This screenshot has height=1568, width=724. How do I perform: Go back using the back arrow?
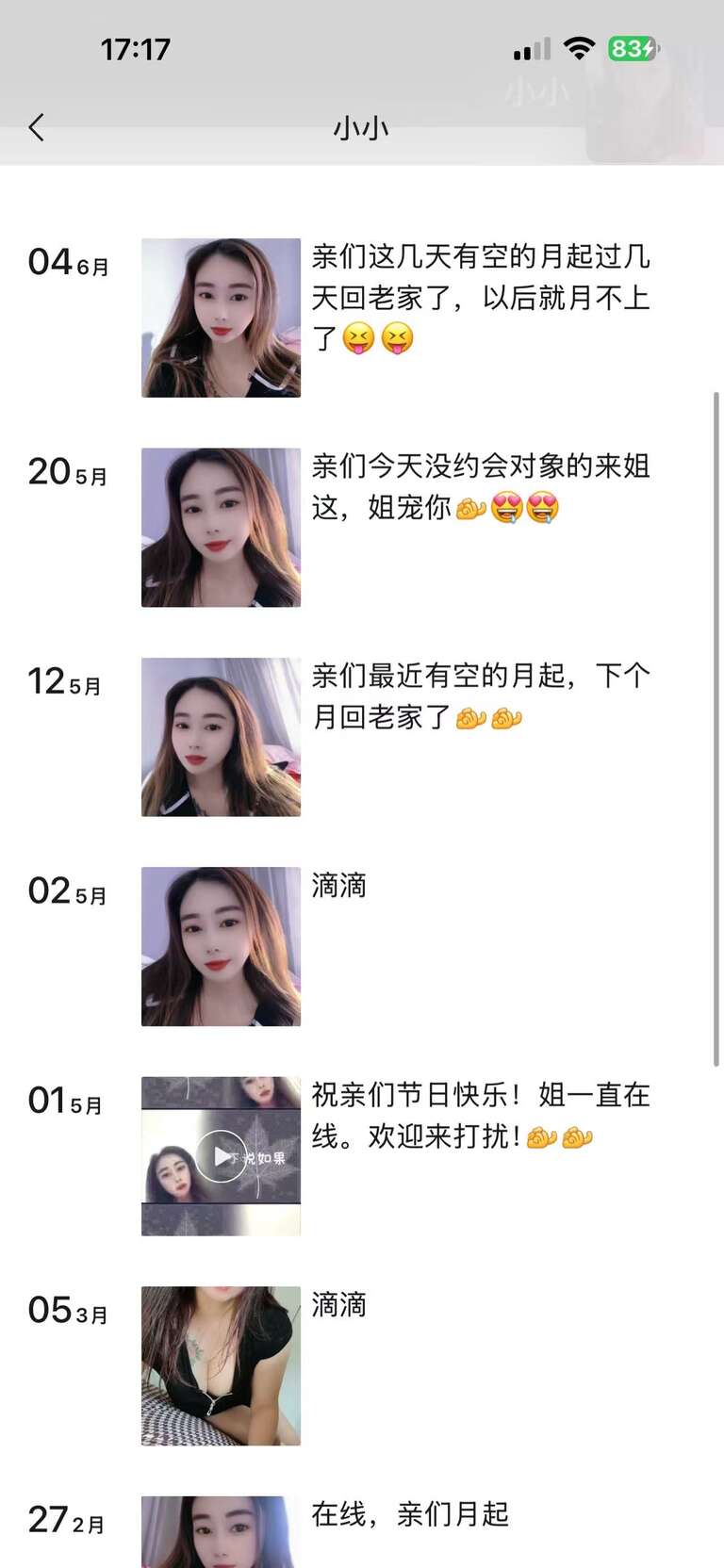coord(37,127)
